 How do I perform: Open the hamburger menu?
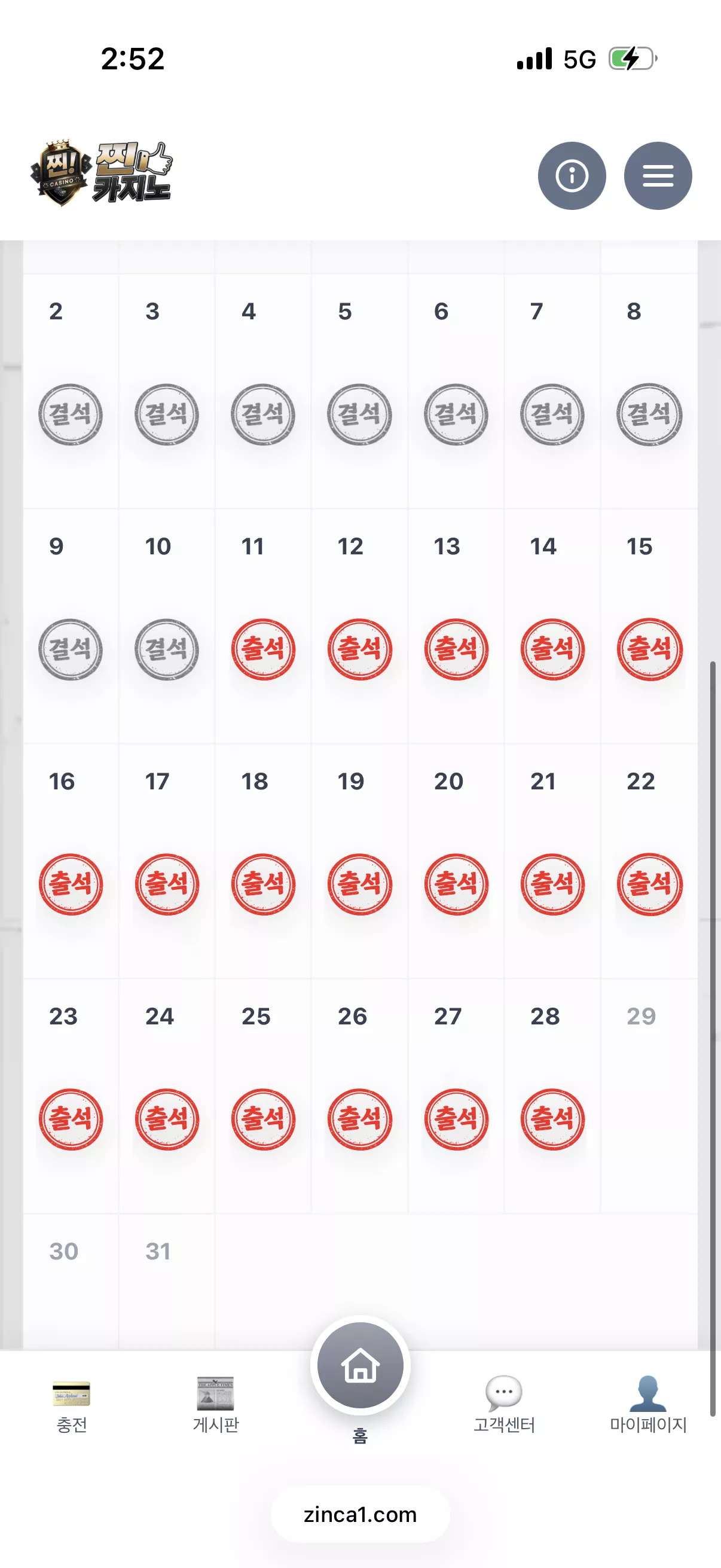[x=658, y=176]
